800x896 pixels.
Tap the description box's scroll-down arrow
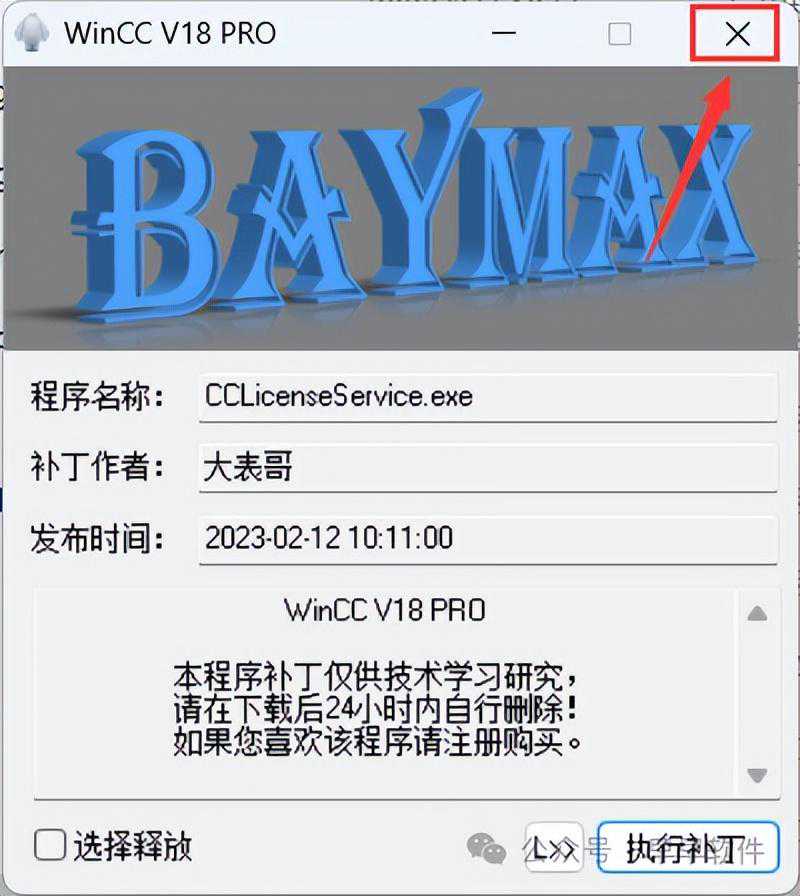(x=757, y=775)
